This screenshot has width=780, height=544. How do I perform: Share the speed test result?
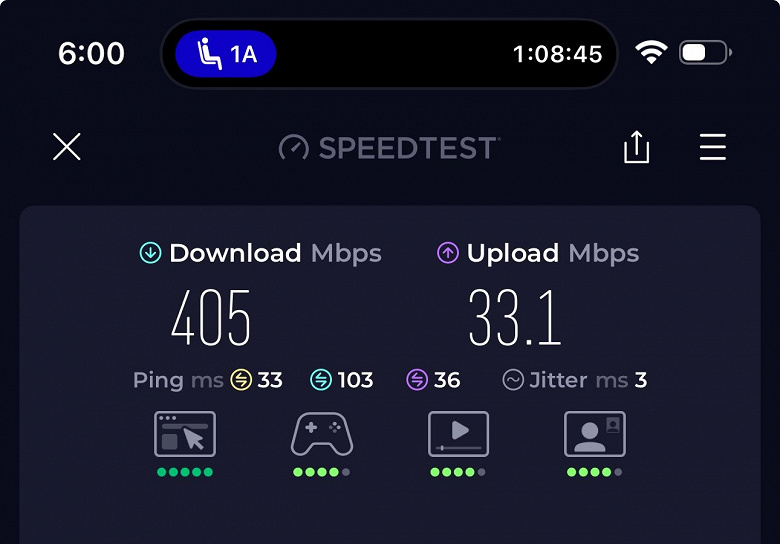pos(636,148)
